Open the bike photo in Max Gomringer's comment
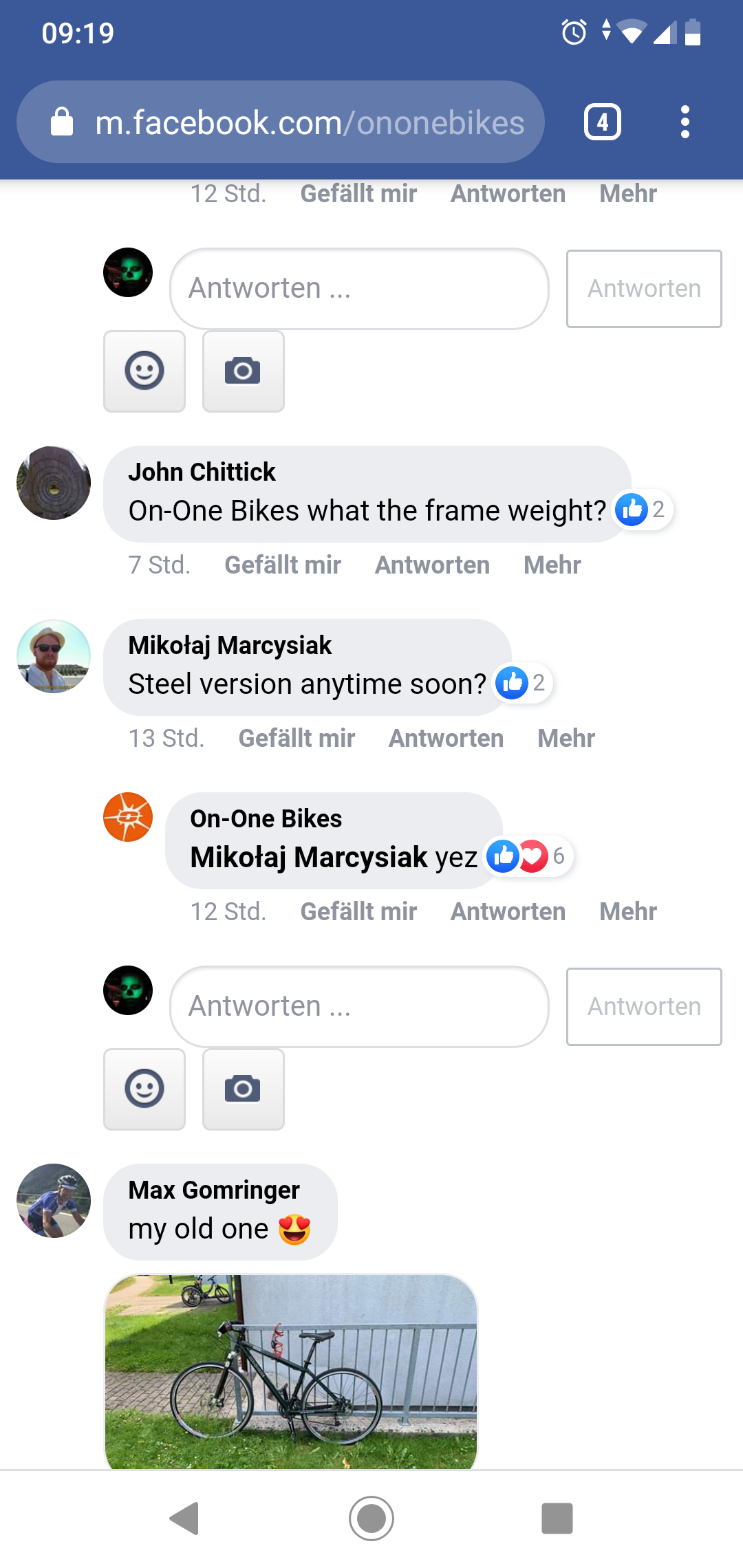Viewport: 743px width, 1568px height. pos(291,1372)
